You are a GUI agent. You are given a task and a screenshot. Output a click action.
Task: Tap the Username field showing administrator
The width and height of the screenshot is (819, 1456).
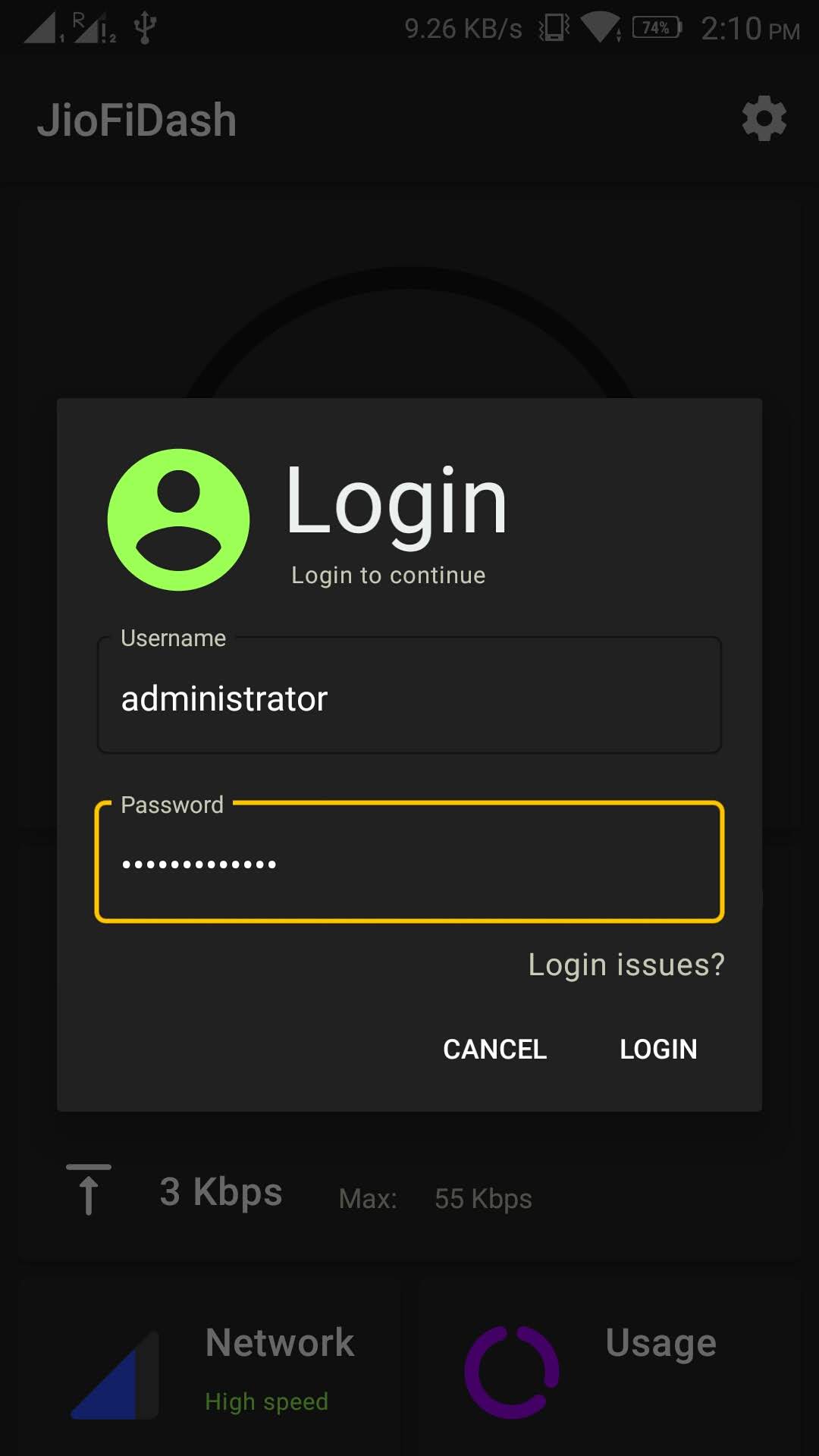click(x=409, y=695)
